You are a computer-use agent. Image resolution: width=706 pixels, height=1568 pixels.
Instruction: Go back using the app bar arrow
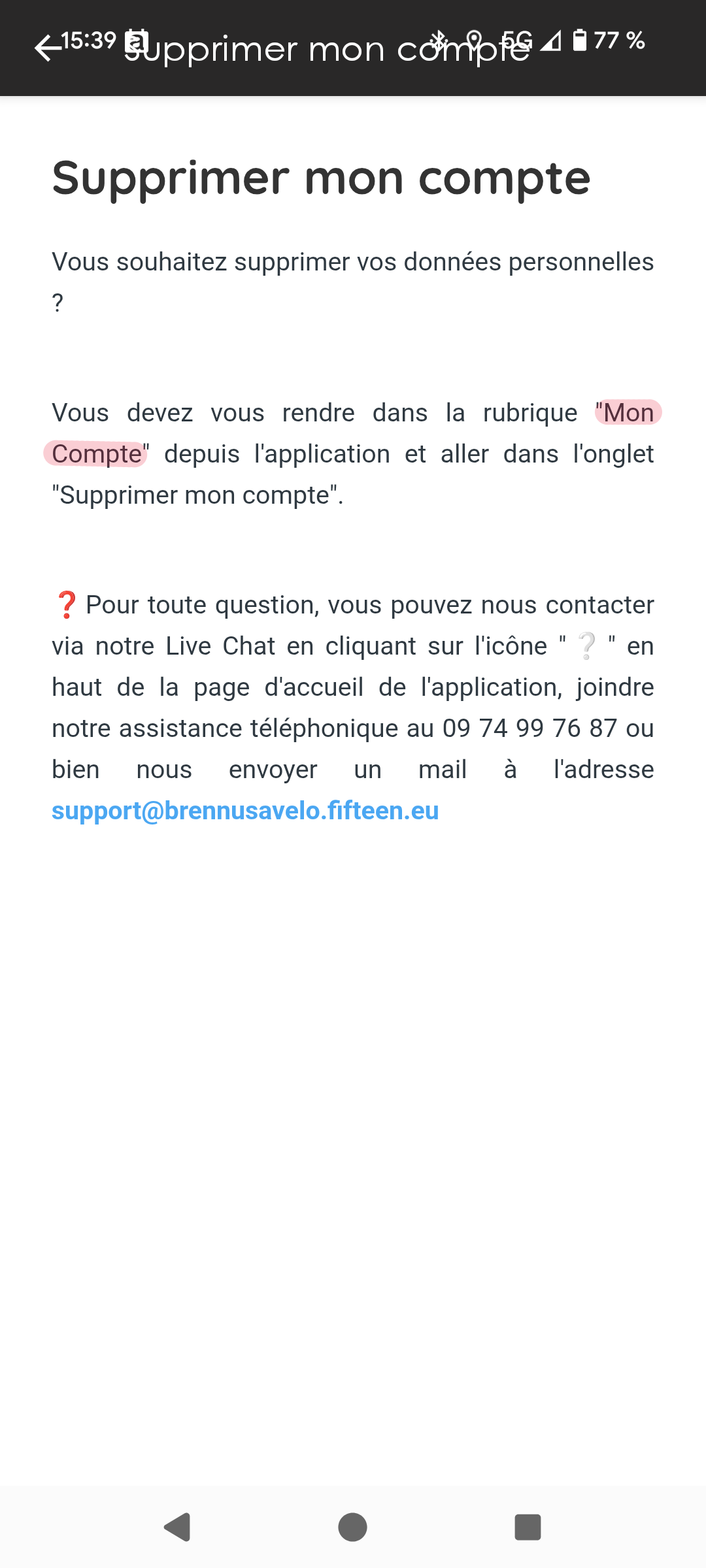click(x=47, y=49)
